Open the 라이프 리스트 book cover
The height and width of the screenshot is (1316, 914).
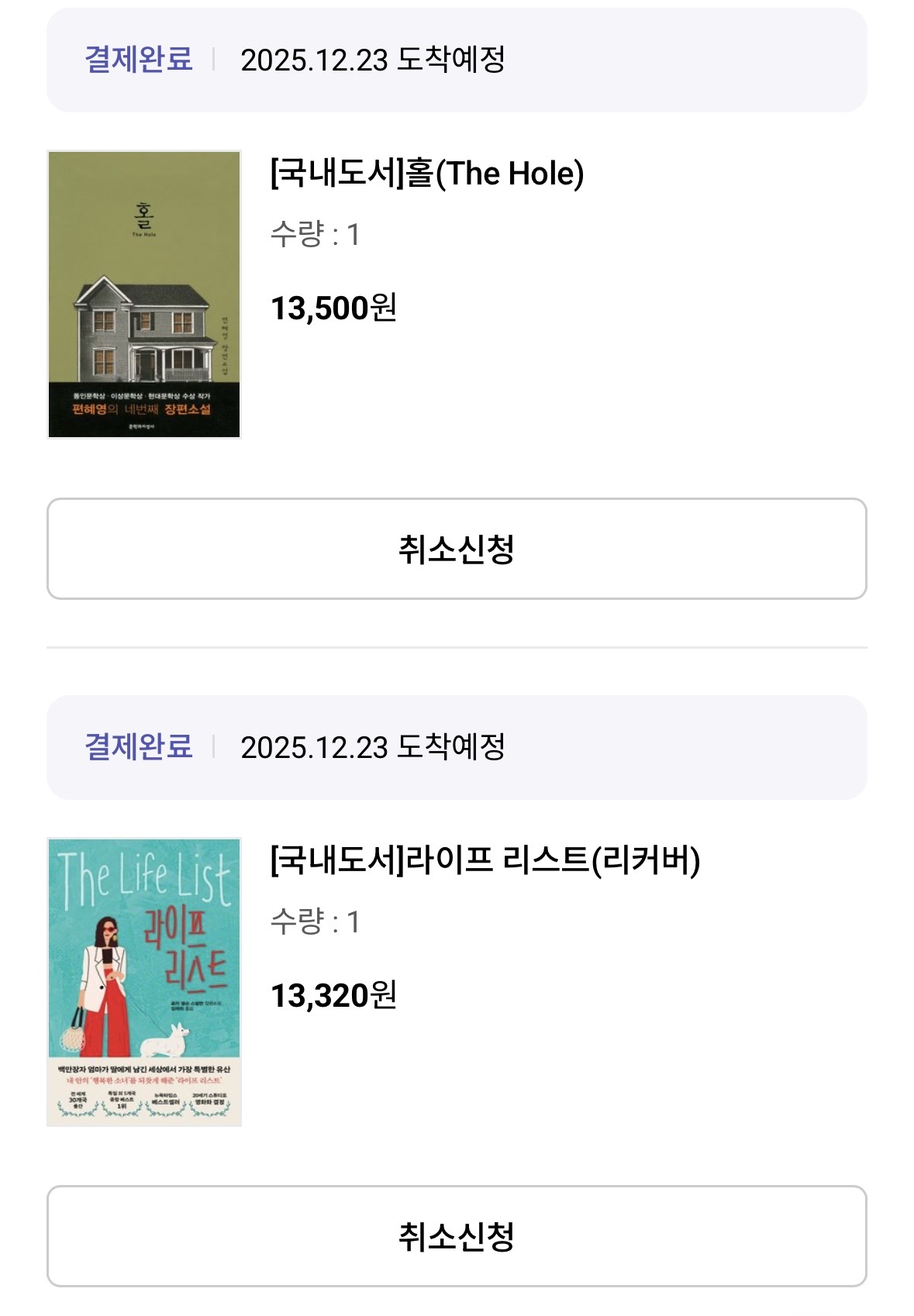[x=144, y=982]
